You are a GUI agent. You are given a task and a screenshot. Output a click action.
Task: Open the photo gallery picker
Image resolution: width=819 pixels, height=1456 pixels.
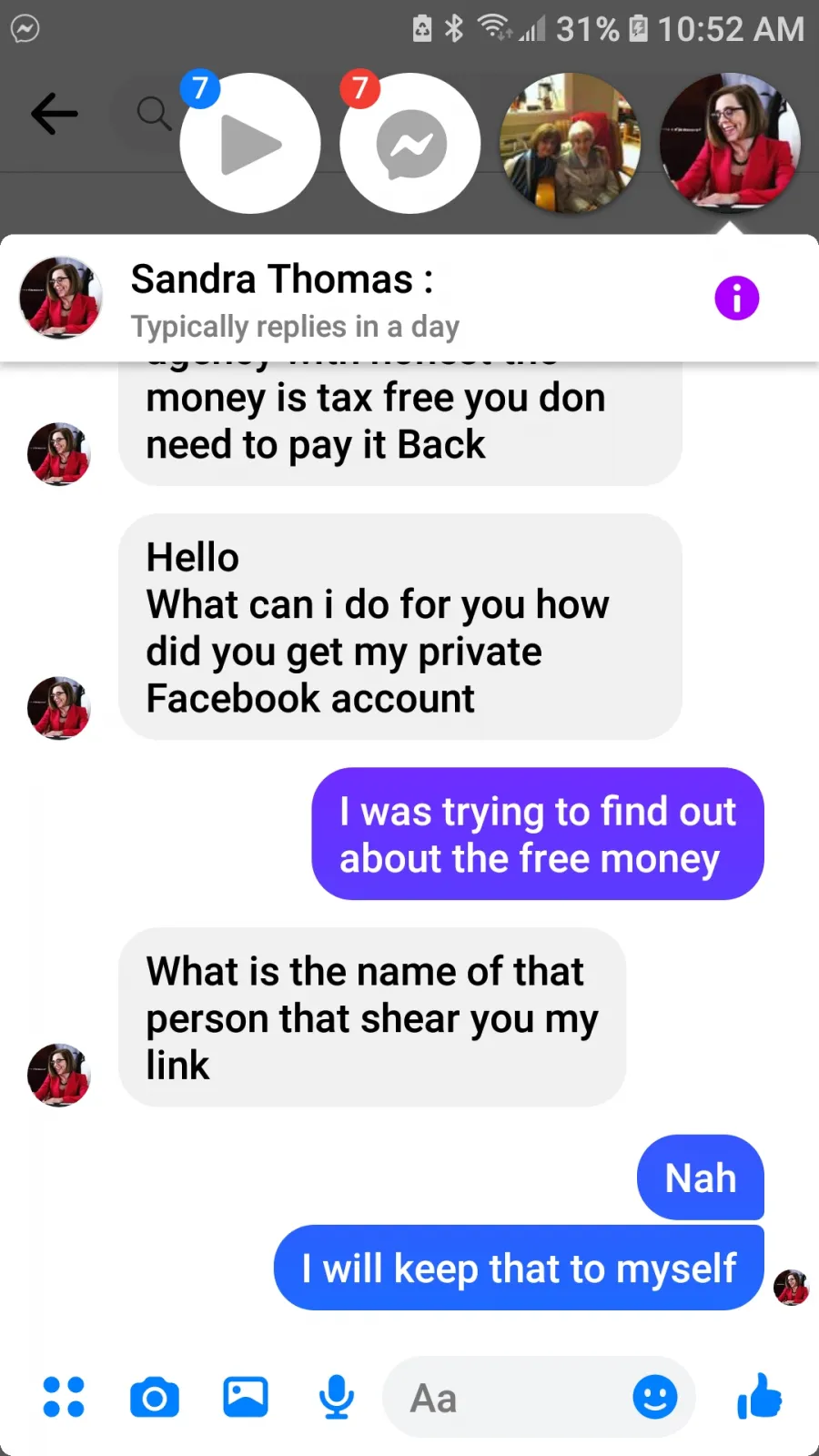point(246,1397)
